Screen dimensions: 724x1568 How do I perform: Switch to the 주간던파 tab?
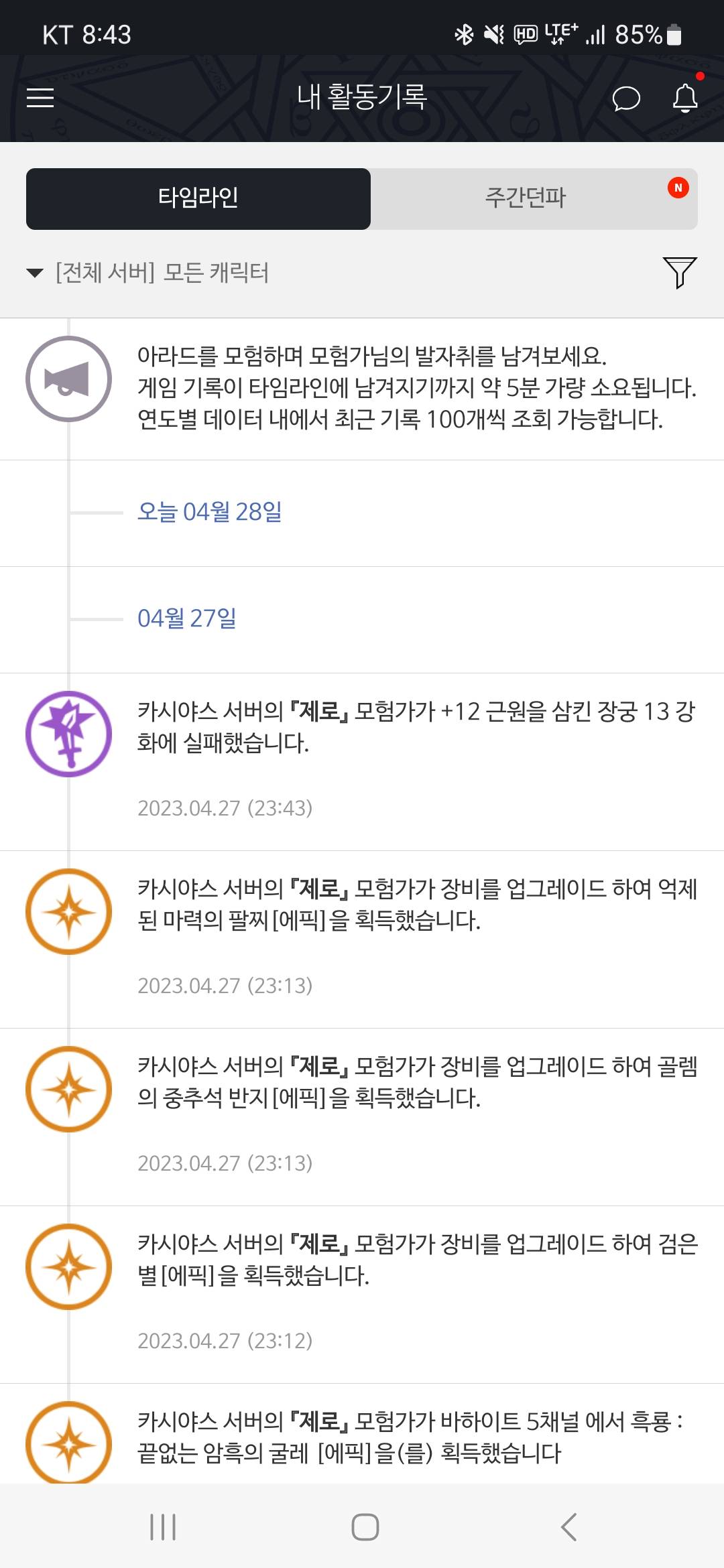click(534, 199)
